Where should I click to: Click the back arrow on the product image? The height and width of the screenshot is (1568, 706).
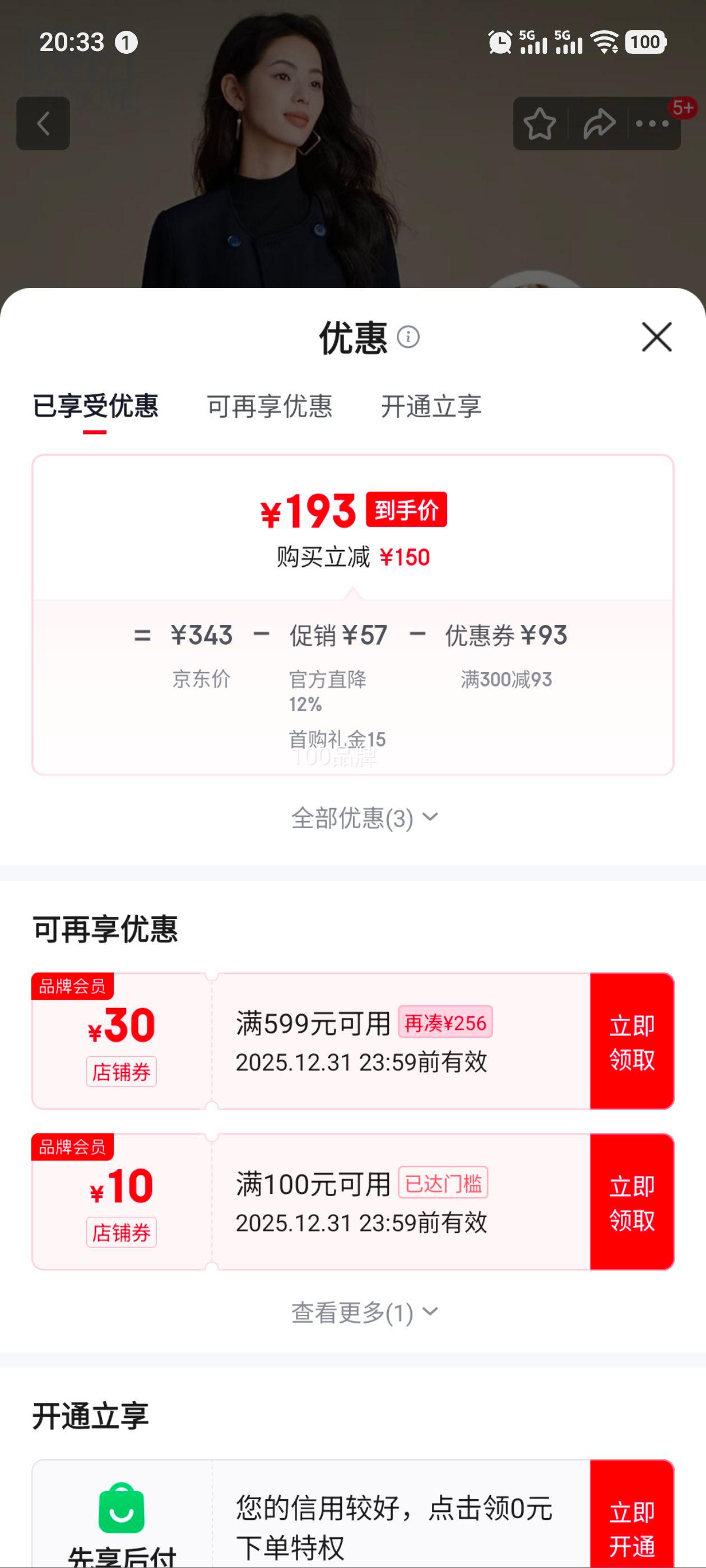(x=44, y=123)
